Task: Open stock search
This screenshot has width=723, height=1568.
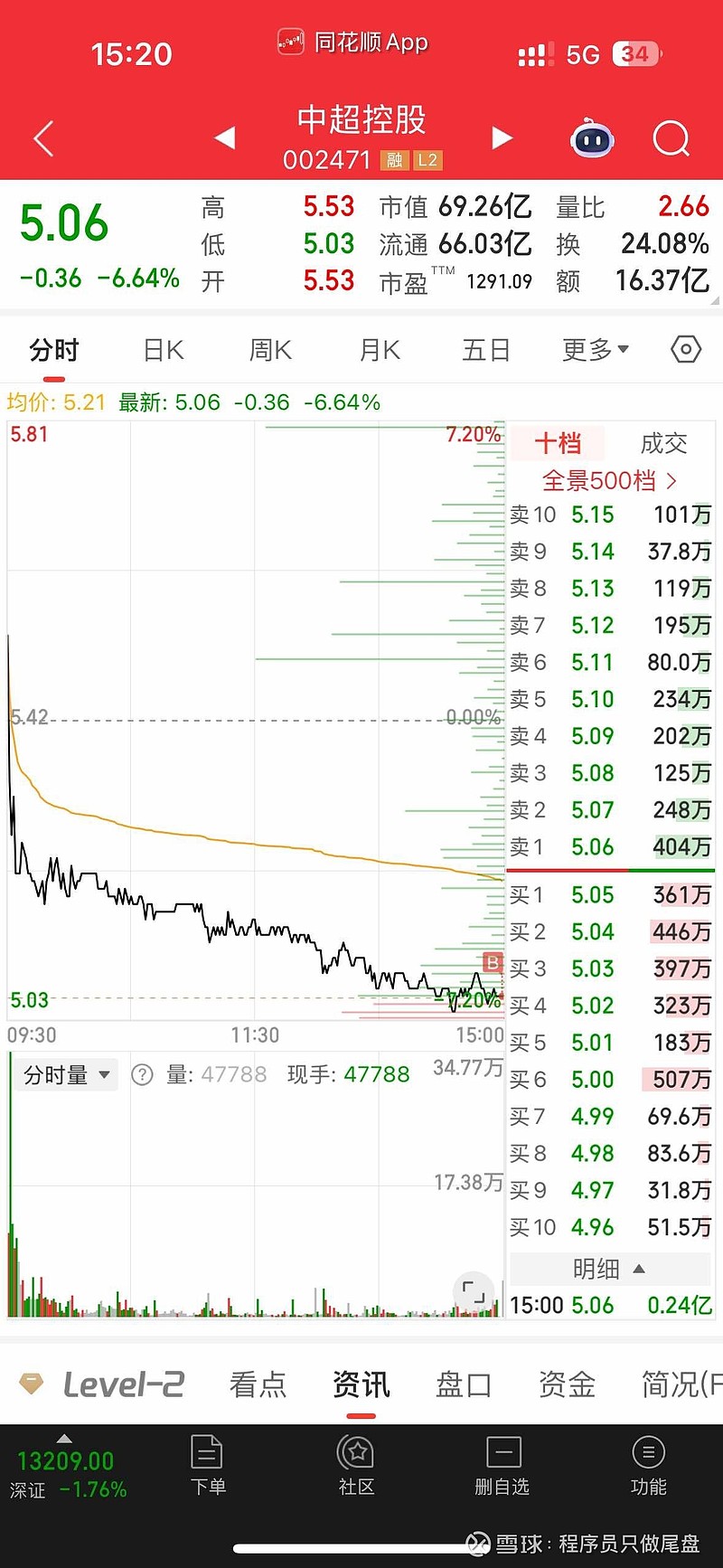Action: (671, 139)
